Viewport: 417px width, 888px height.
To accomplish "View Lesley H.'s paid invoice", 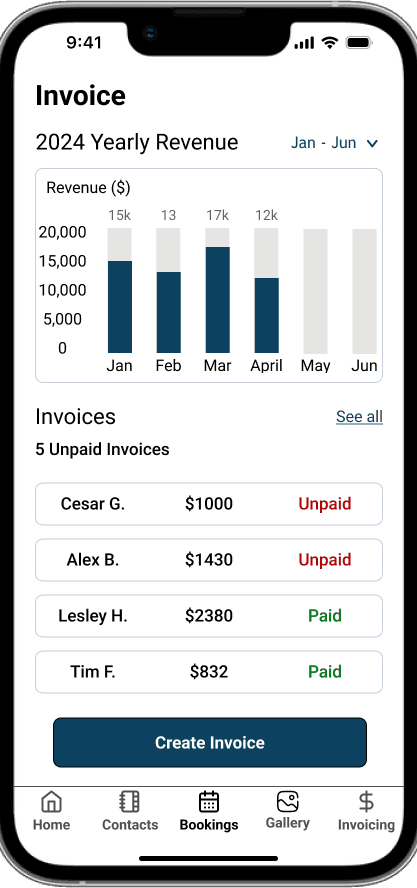I will click(209, 616).
